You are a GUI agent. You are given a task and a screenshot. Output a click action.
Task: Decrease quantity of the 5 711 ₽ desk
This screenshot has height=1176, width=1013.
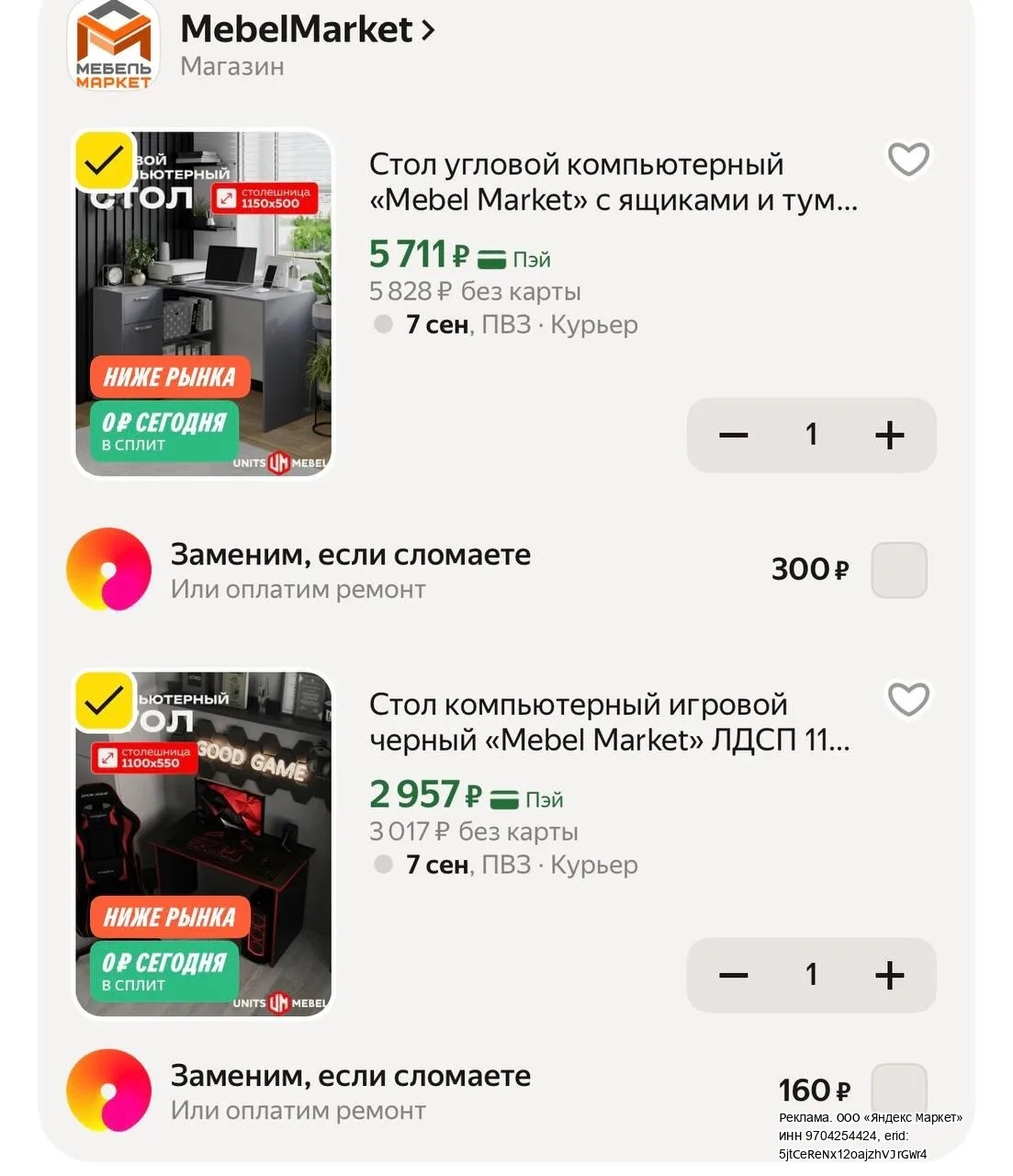pos(733,435)
